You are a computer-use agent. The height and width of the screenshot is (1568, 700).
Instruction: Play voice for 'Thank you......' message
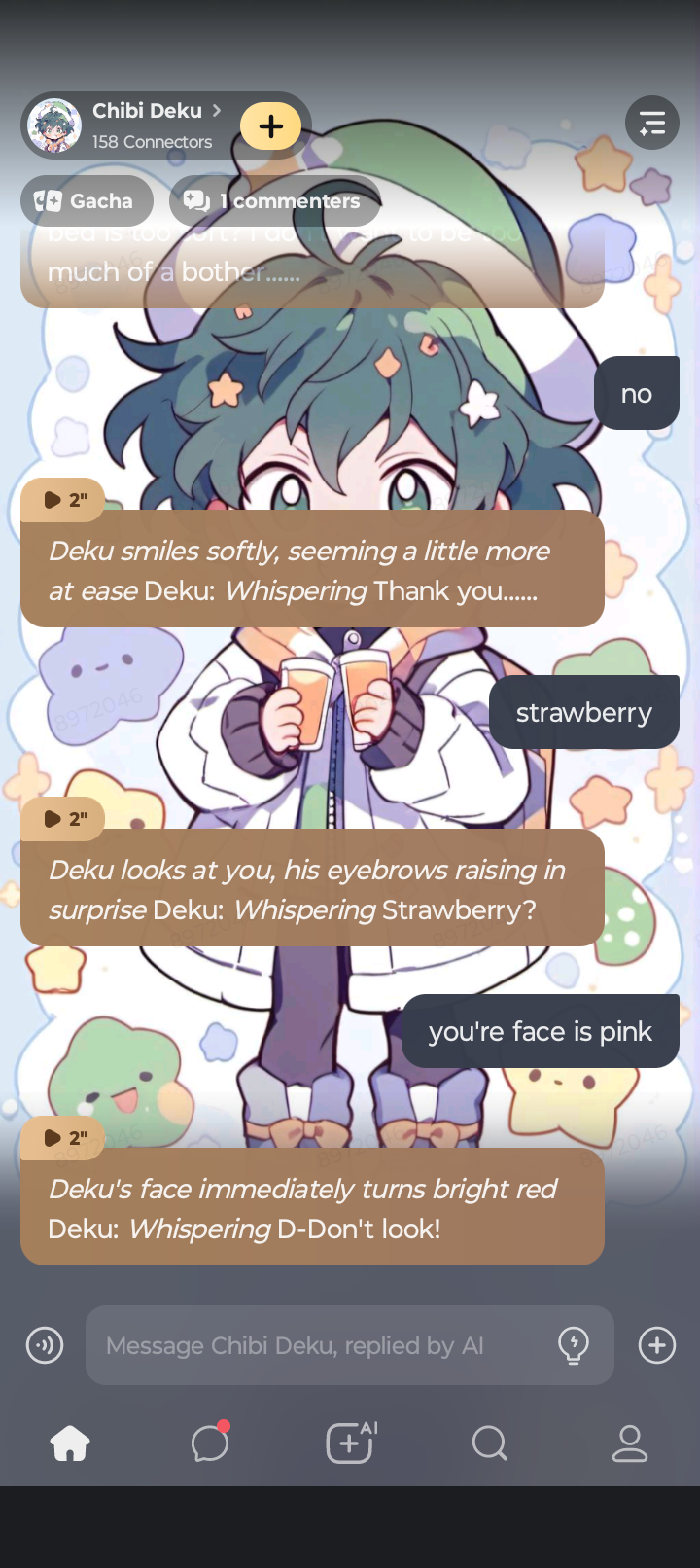[x=63, y=500]
